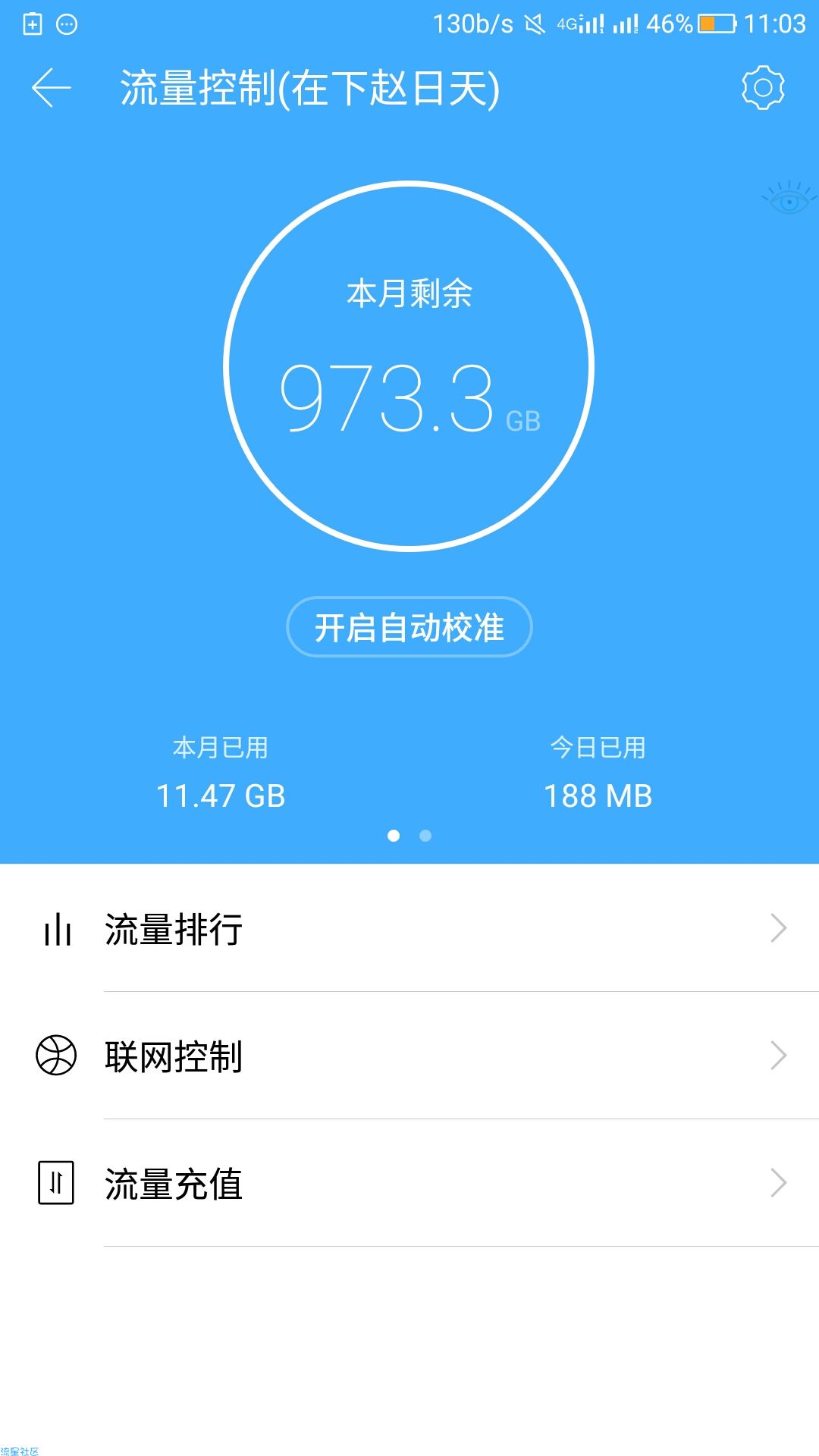Tap the eye icon to hide data
Image resolution: width=819 pixels, height=1456 pixels.
click(789, 199)
